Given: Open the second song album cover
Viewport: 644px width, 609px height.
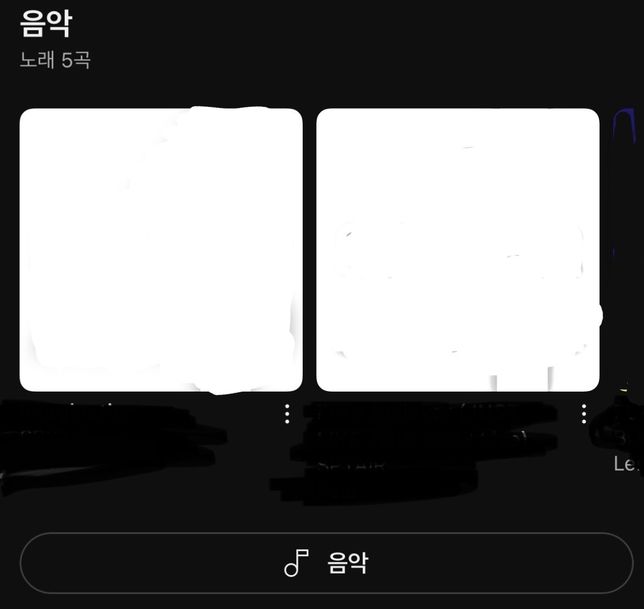Looking at the screenshot, I should click(458, 250).
